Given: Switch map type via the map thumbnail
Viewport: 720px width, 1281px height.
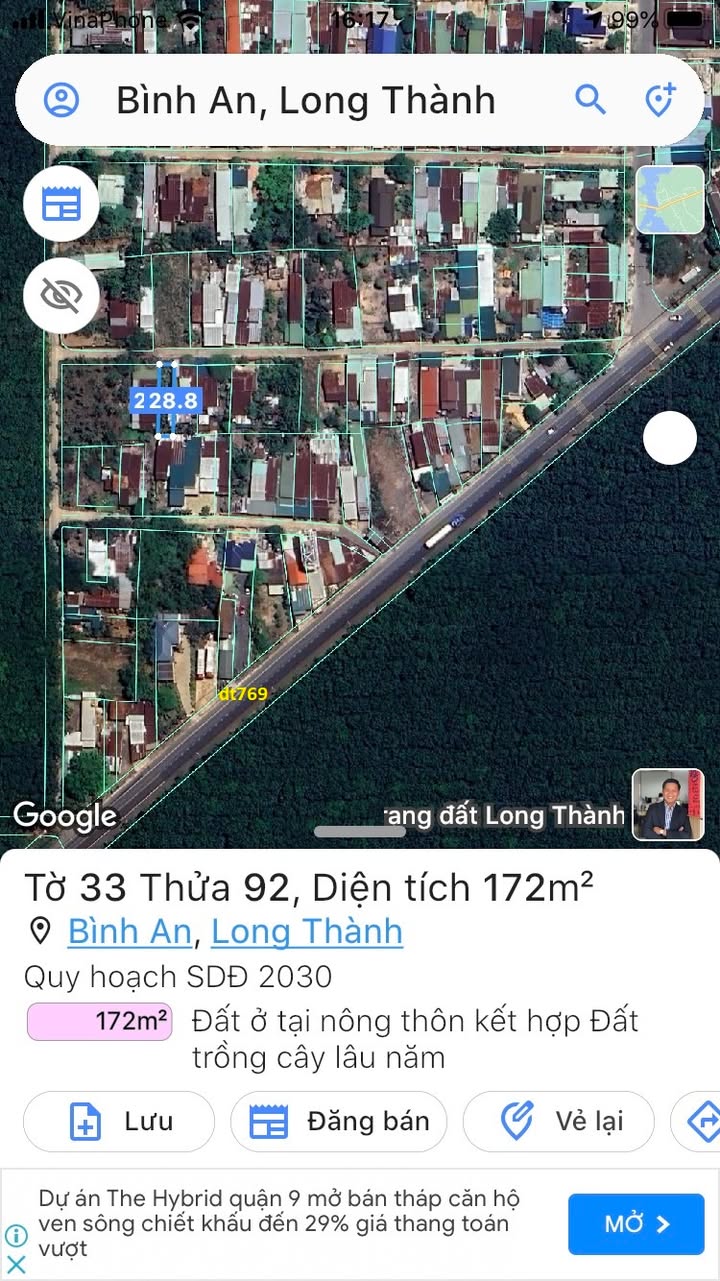Looking at the screenshot, I should [x=670, y=200].
